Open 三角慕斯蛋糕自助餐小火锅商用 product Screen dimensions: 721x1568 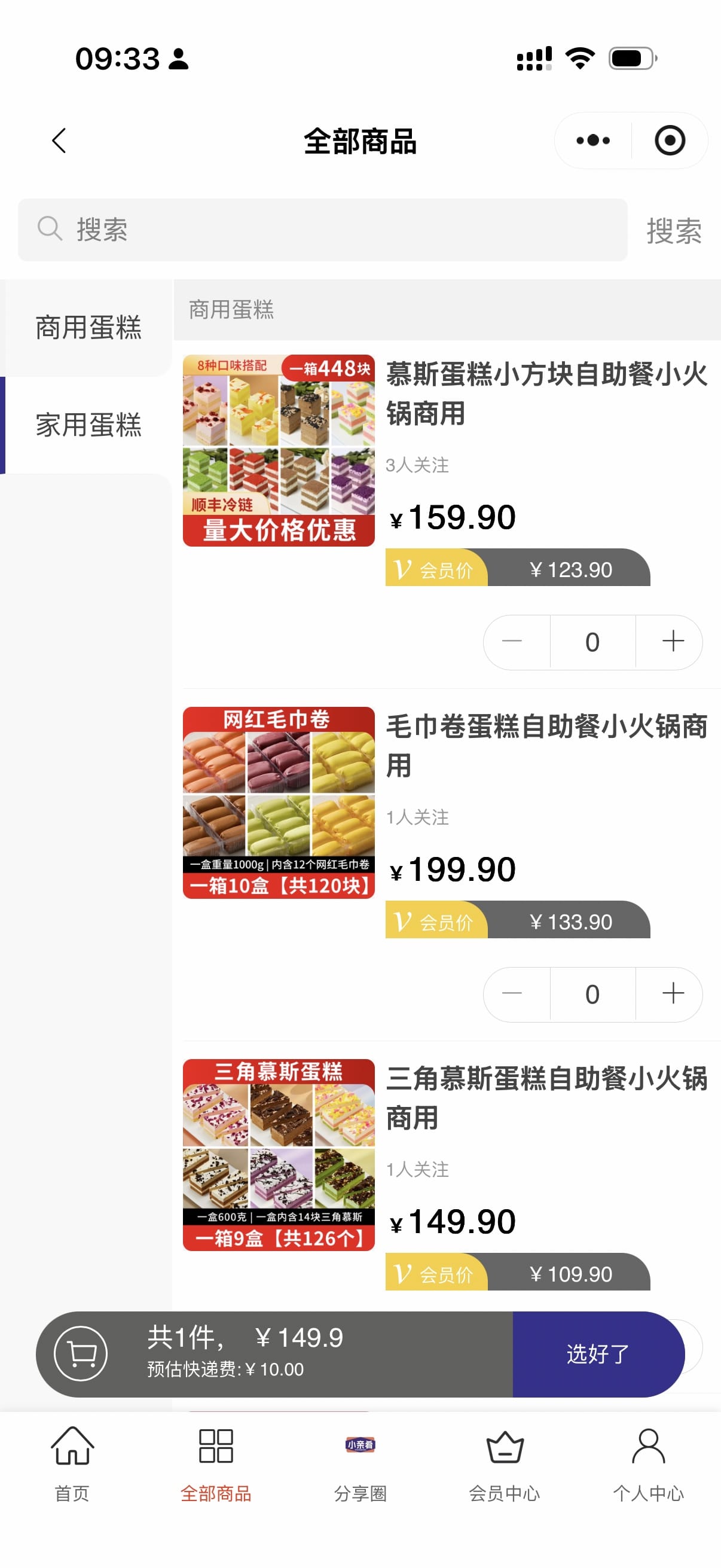pos(546,1097)
